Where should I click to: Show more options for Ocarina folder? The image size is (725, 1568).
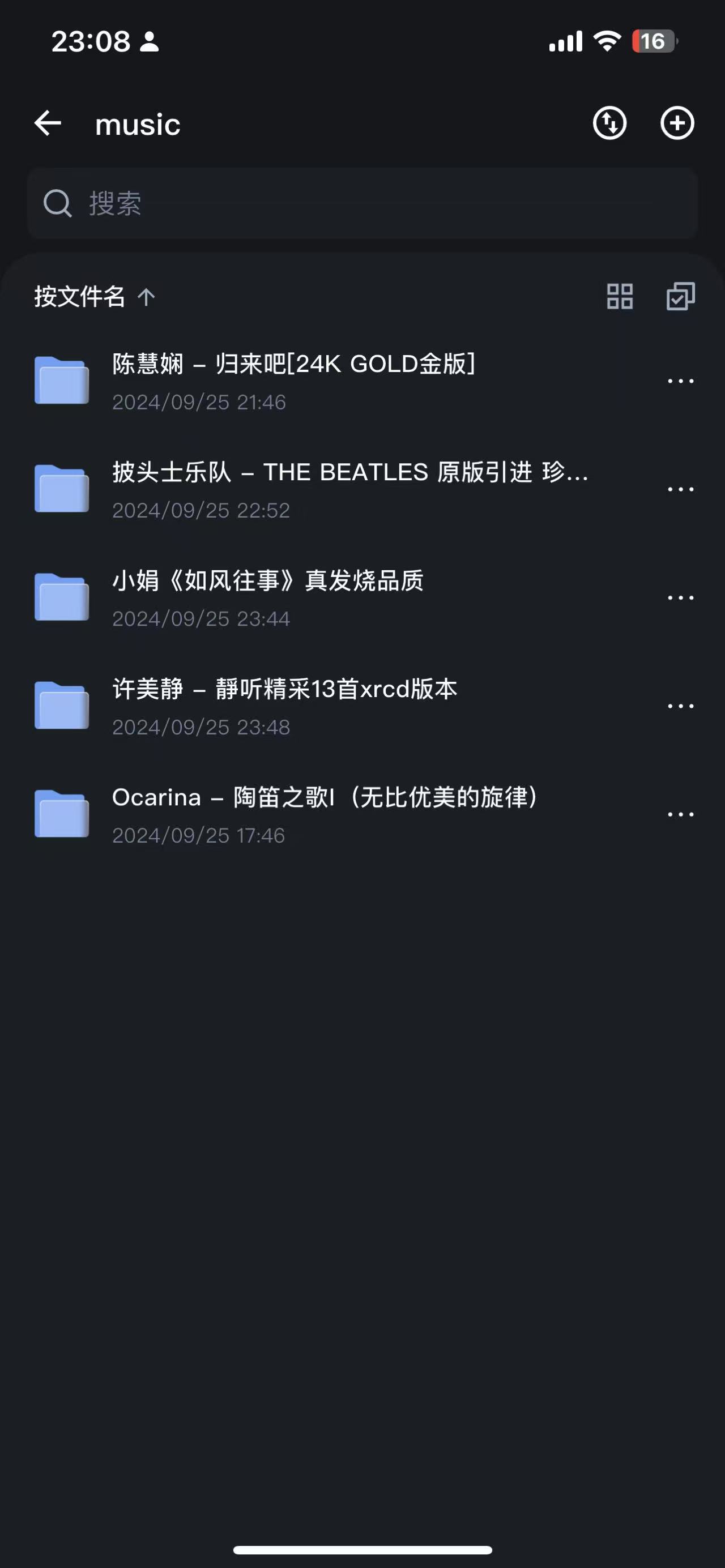(680, 815)
